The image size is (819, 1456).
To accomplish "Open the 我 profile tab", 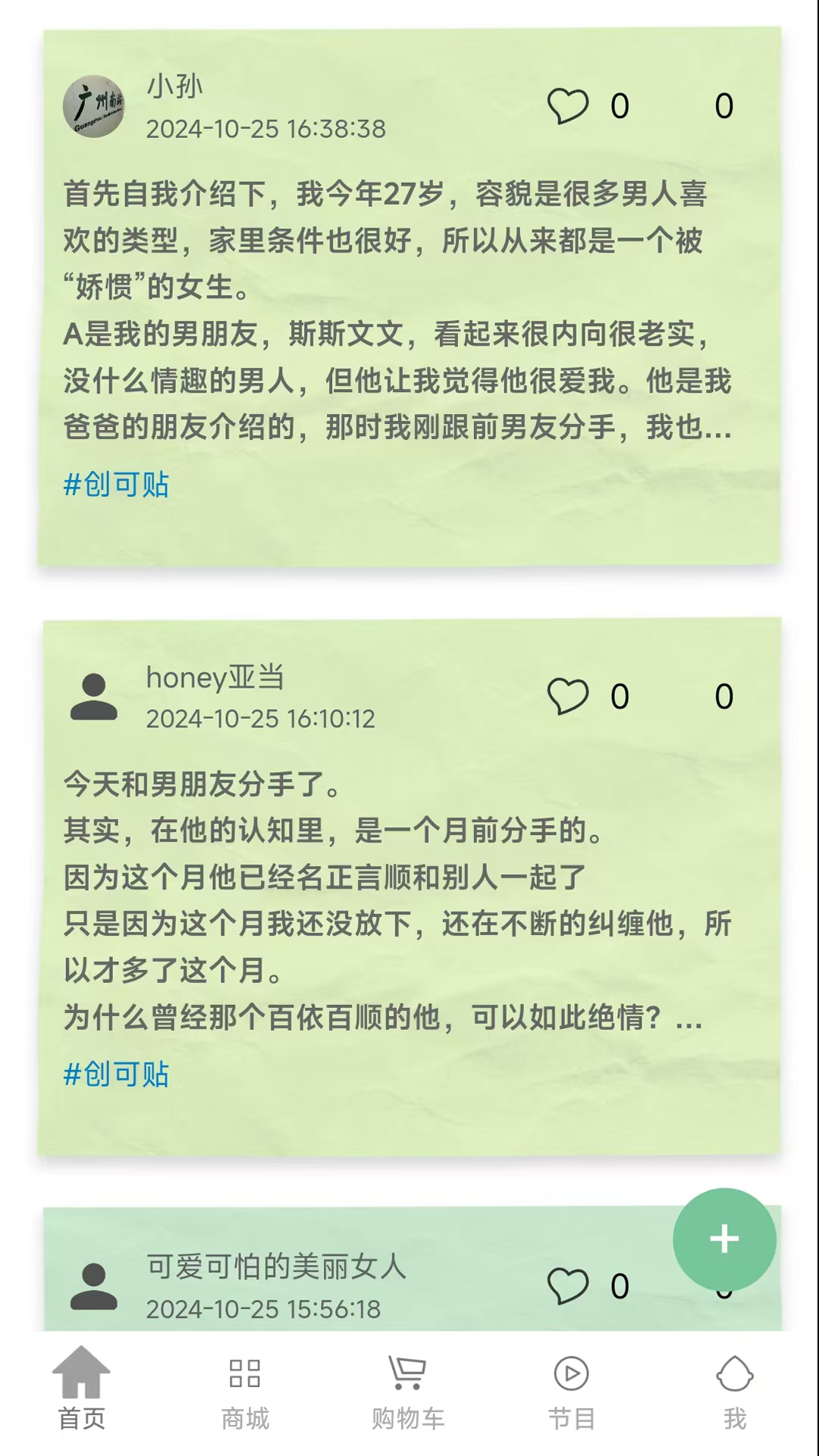I will (x=734, y=1389).
